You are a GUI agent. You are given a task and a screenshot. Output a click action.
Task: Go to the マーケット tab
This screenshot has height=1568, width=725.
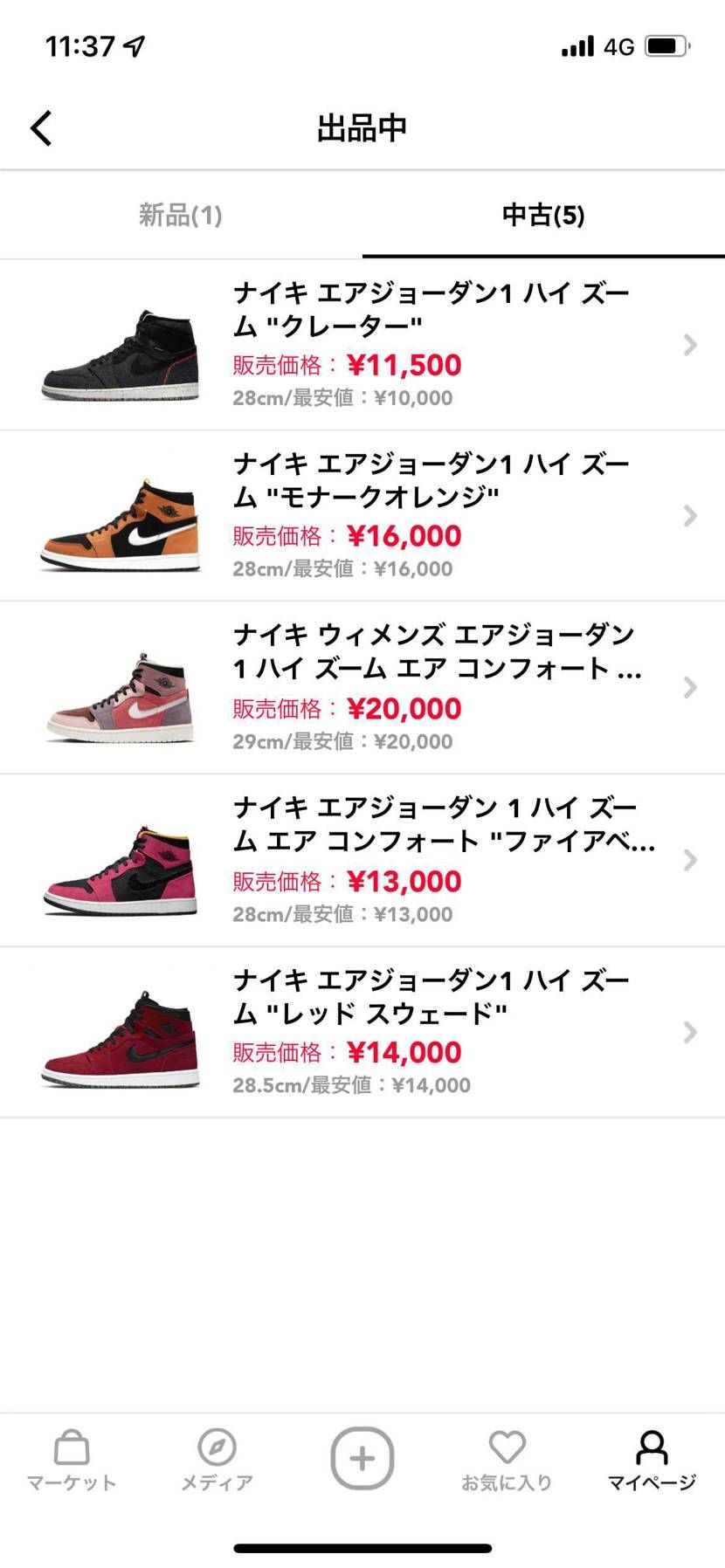72,1461
